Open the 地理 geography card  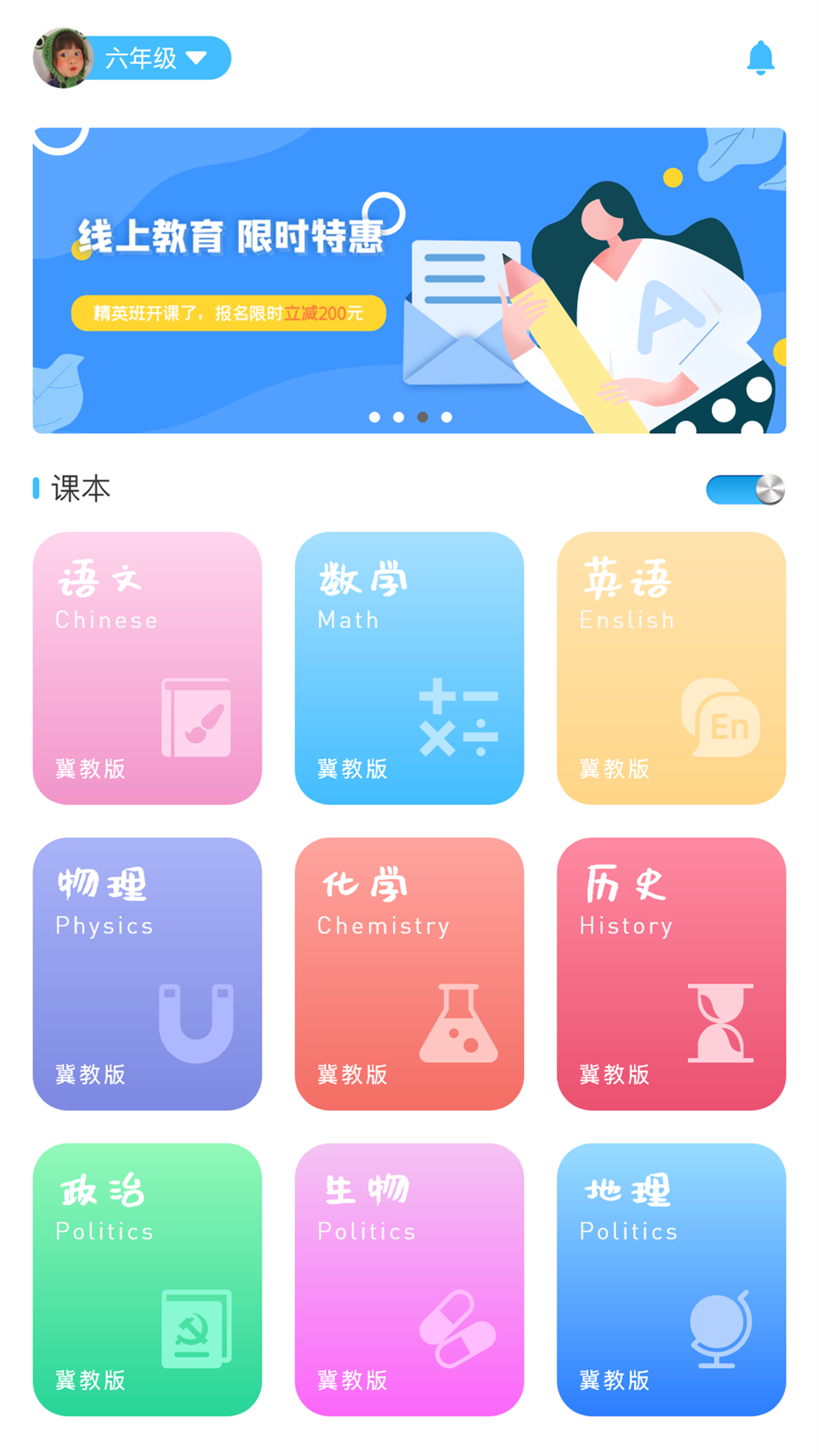(670, 1279)
